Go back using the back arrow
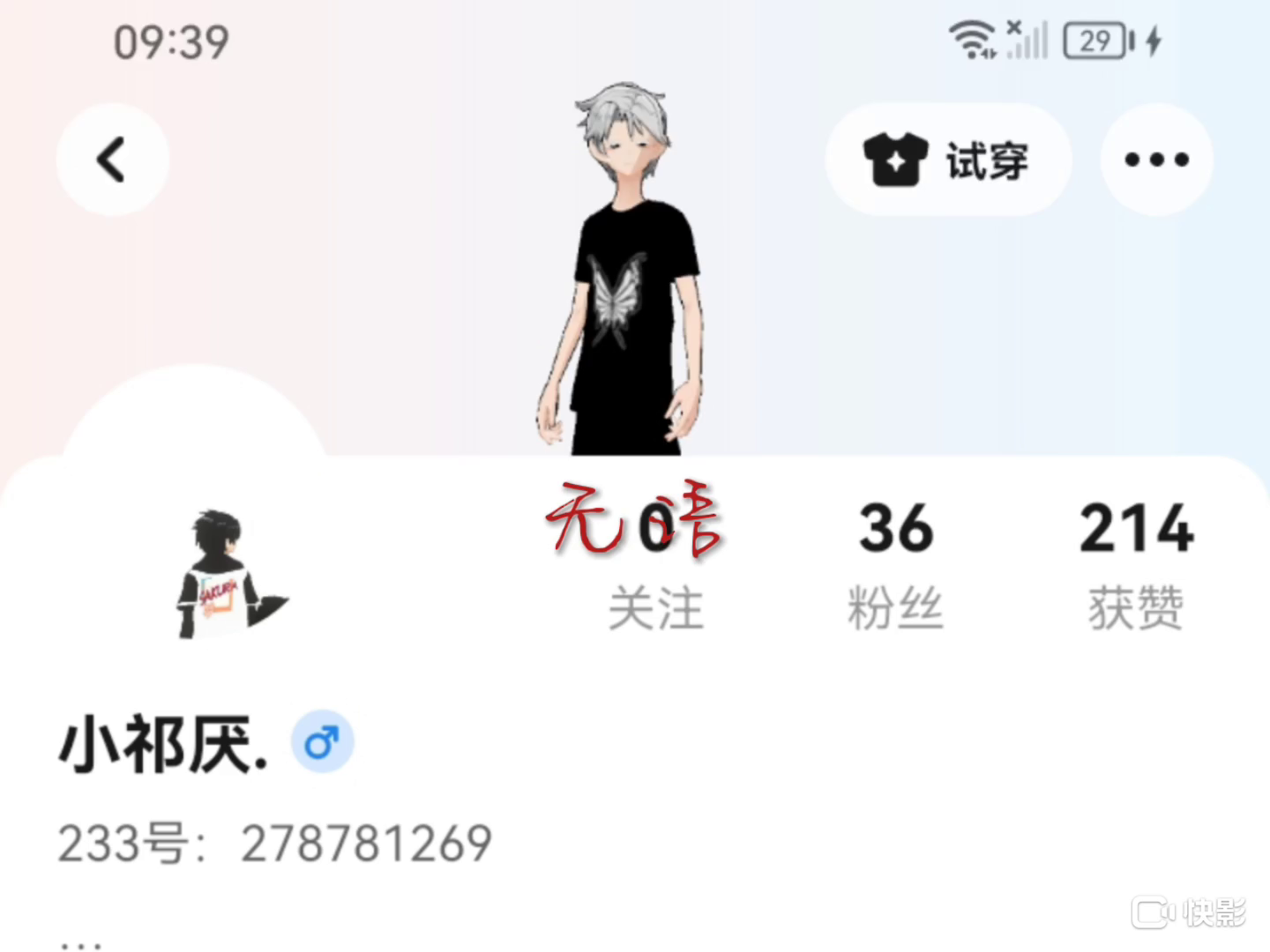1270x952 pixels. [112, 160]
